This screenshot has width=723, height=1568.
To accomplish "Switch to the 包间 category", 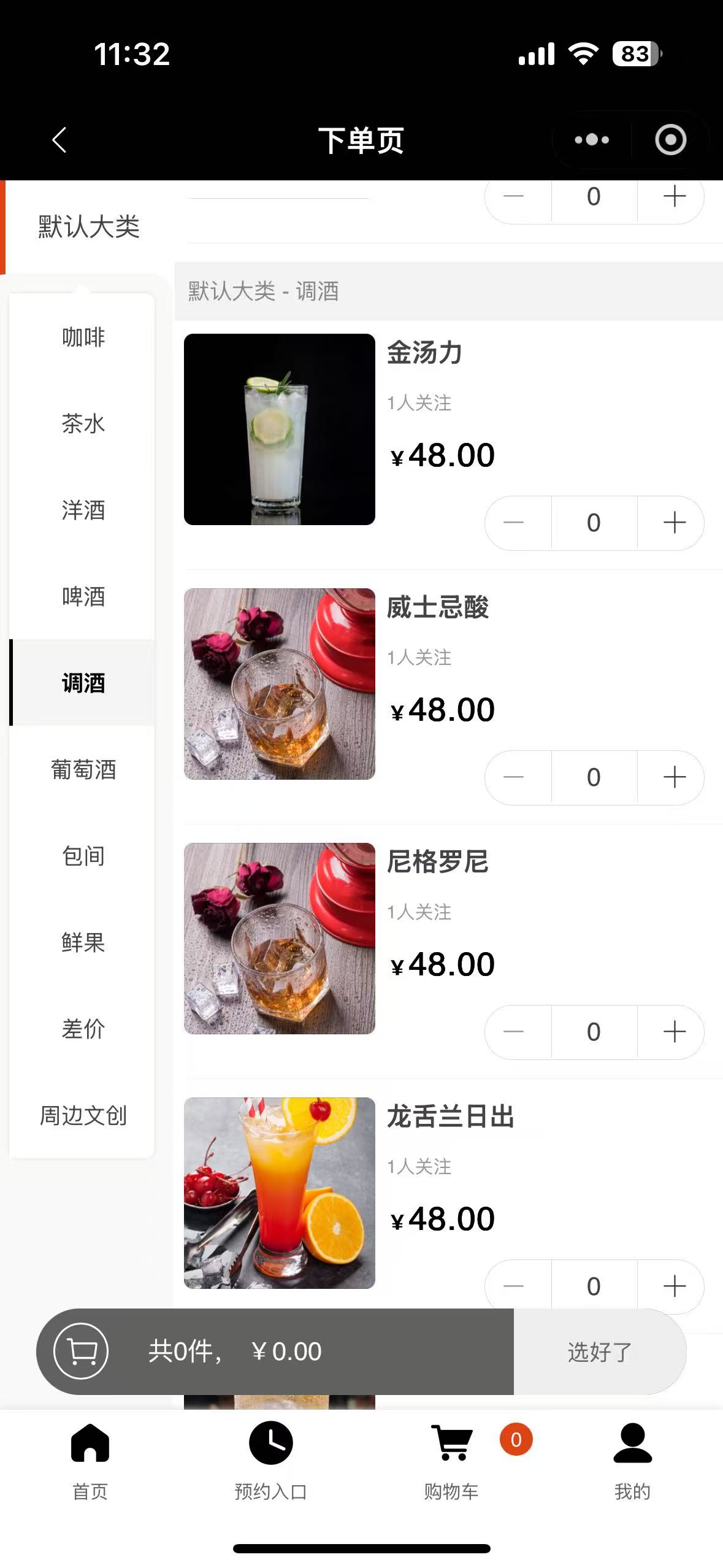I will 83,856.
